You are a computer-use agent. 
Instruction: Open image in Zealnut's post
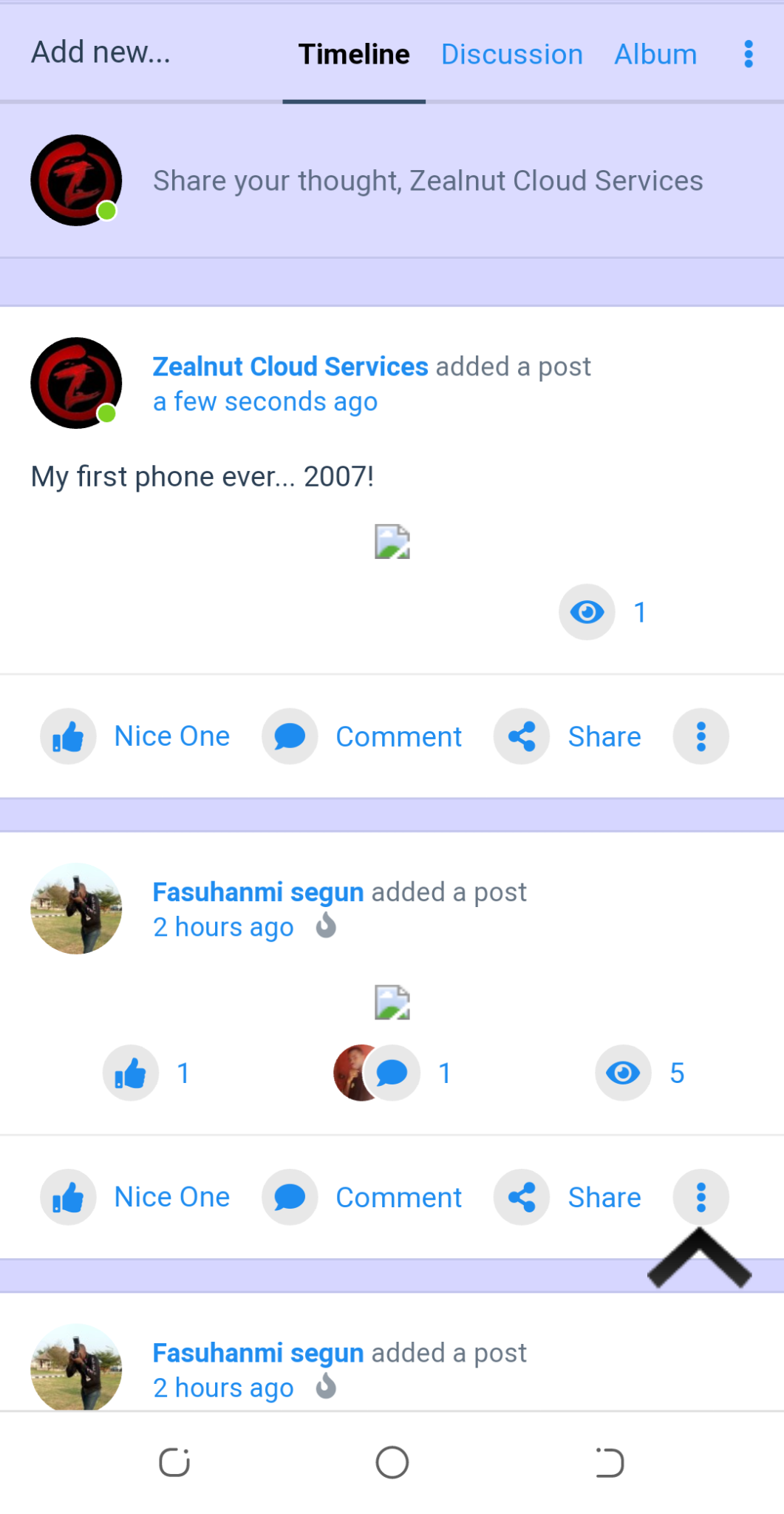coord(392,542)
